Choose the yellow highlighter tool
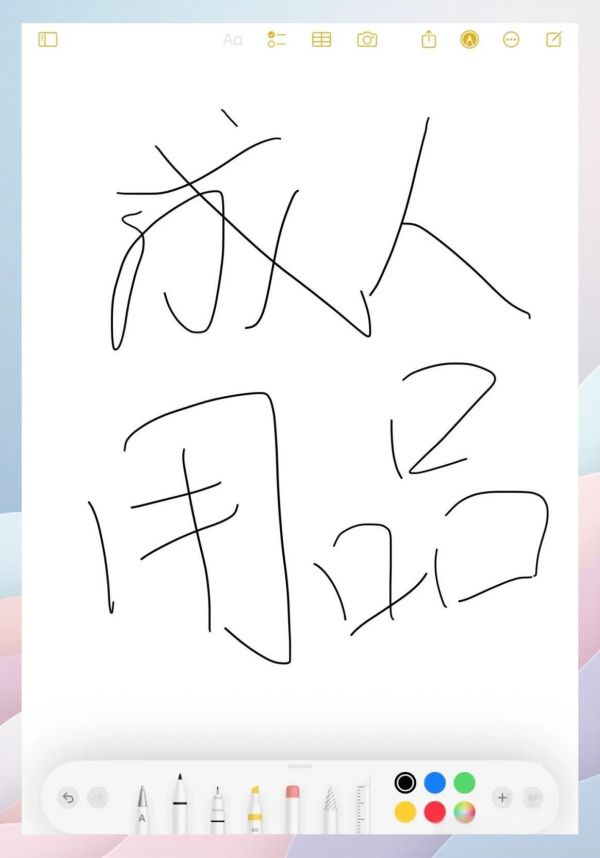 (254, 808)
